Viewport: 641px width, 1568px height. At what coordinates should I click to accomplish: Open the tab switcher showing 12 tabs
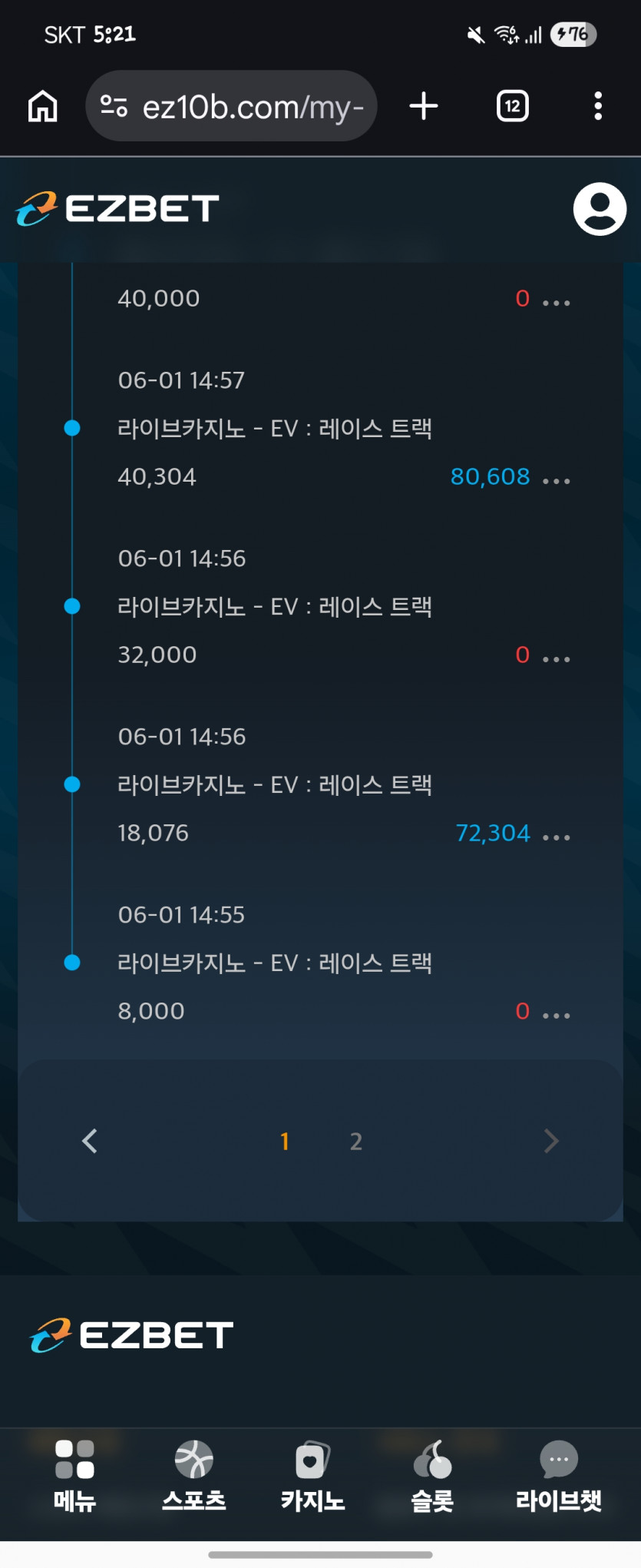(512, 106)
